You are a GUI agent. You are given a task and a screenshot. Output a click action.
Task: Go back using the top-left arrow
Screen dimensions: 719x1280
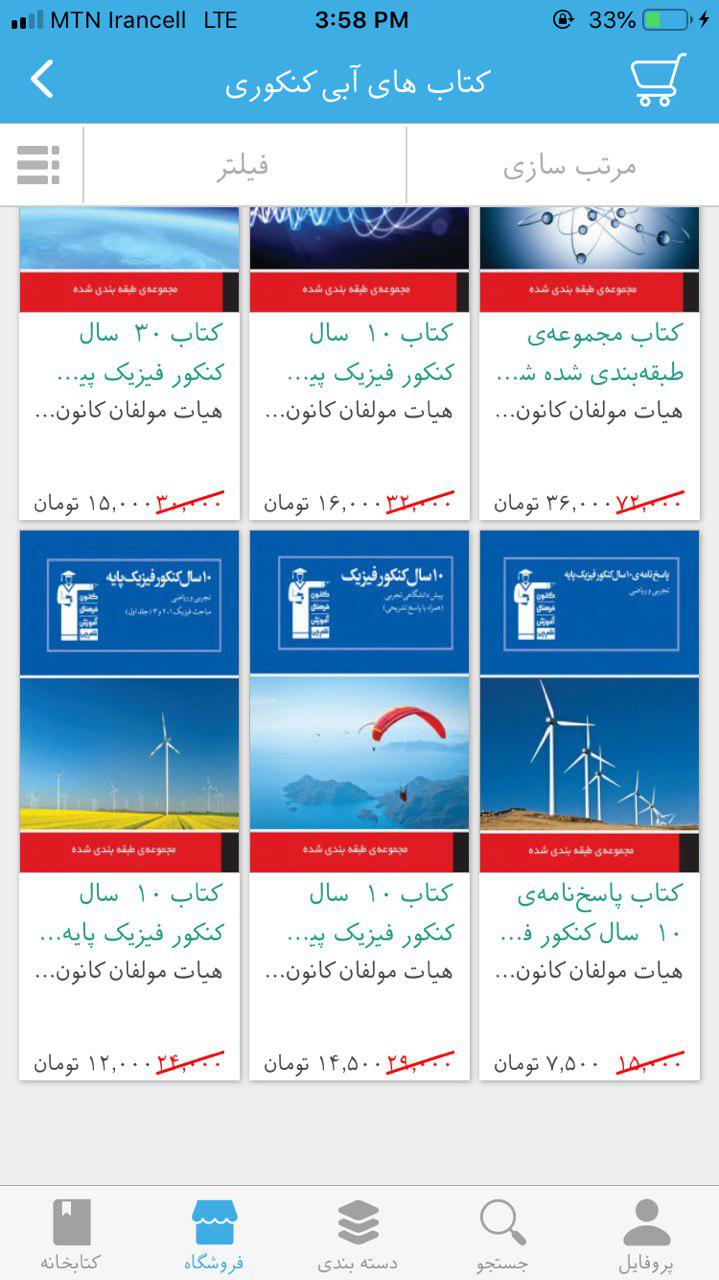[x=42, y=80]
